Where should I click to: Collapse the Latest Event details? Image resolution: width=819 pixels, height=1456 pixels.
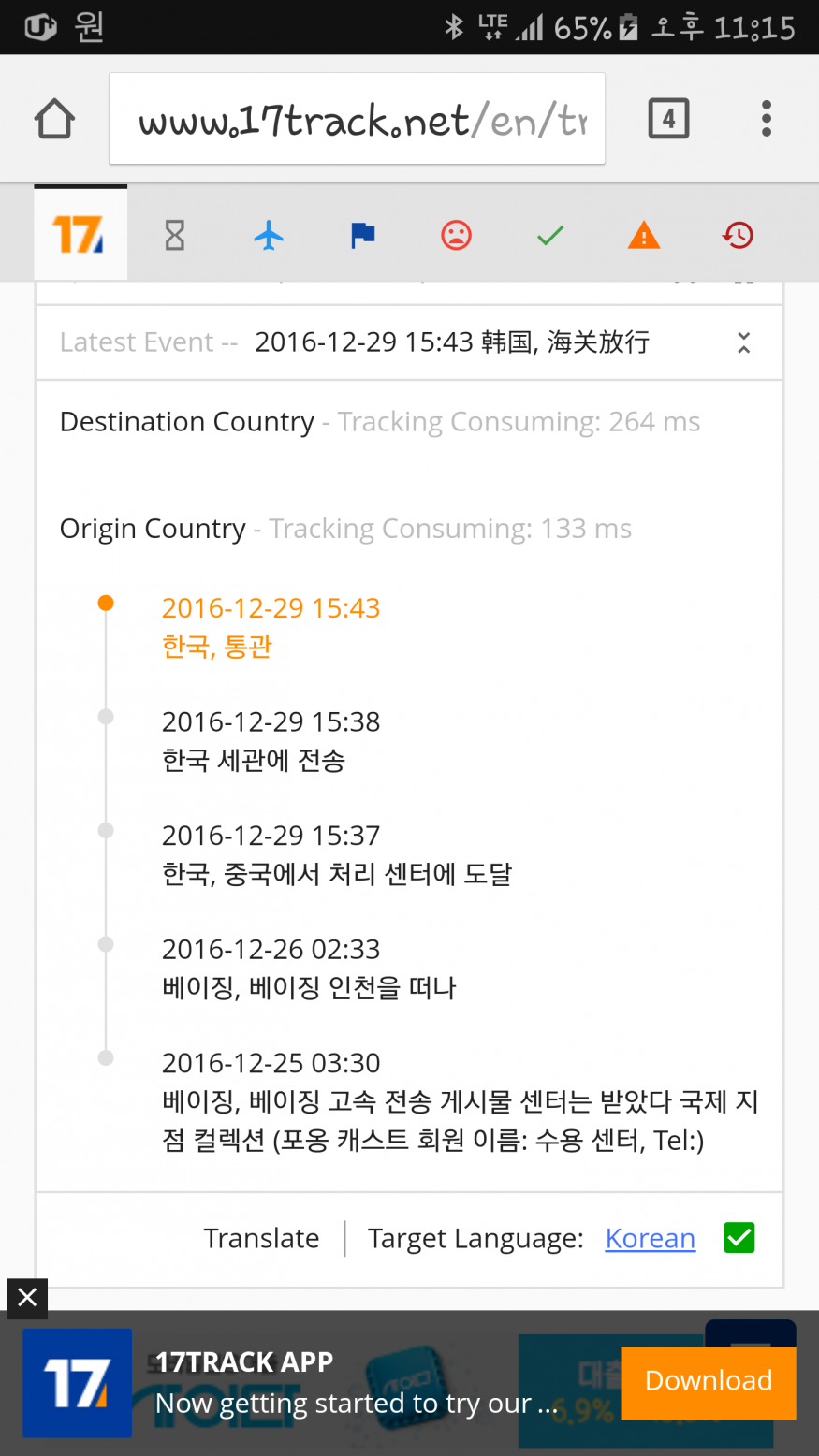[x=743, y=342]
